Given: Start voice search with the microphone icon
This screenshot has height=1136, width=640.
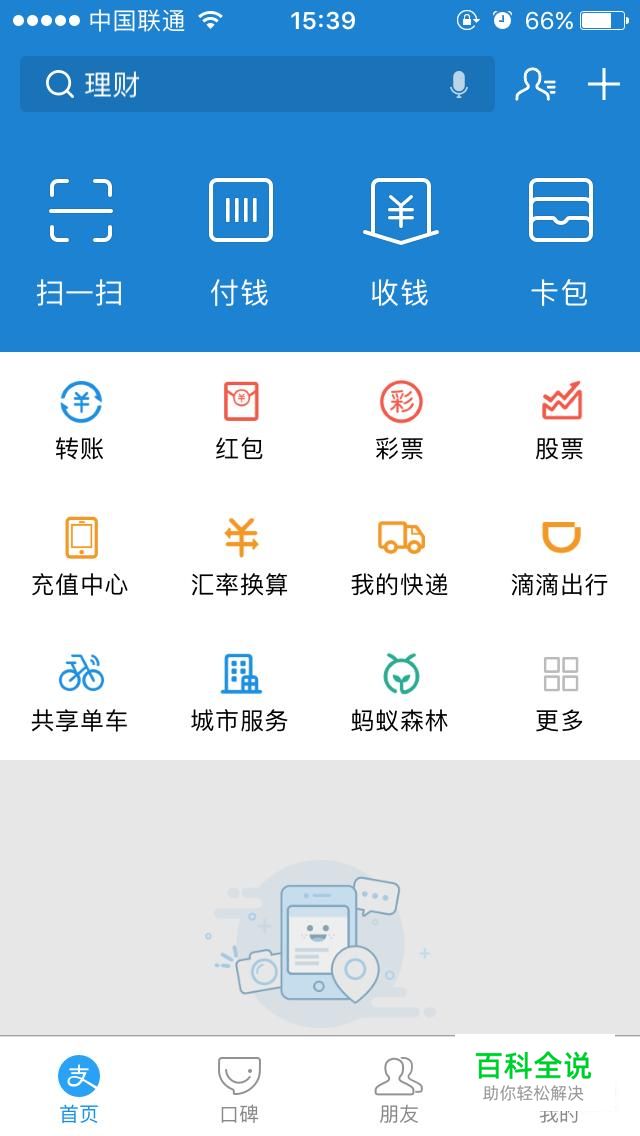Looking at the screenshot, I should [x=459, y=85].
